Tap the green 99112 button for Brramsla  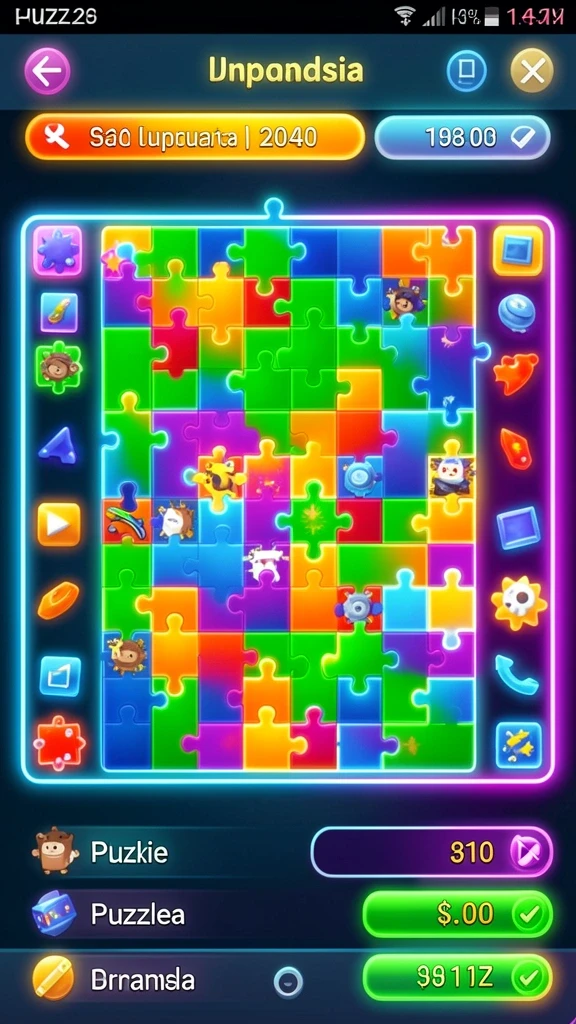[x=457, y=978]
